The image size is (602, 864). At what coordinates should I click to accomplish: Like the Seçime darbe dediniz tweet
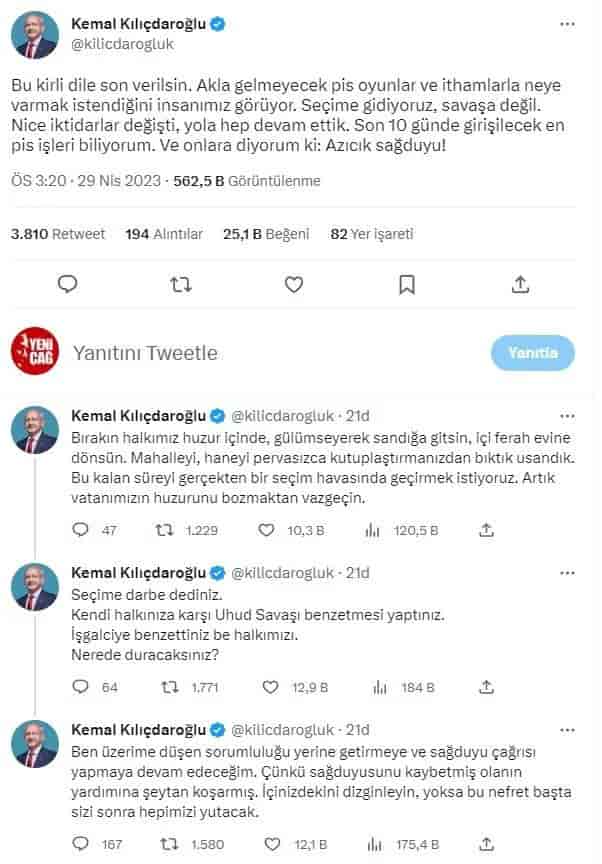269,687
